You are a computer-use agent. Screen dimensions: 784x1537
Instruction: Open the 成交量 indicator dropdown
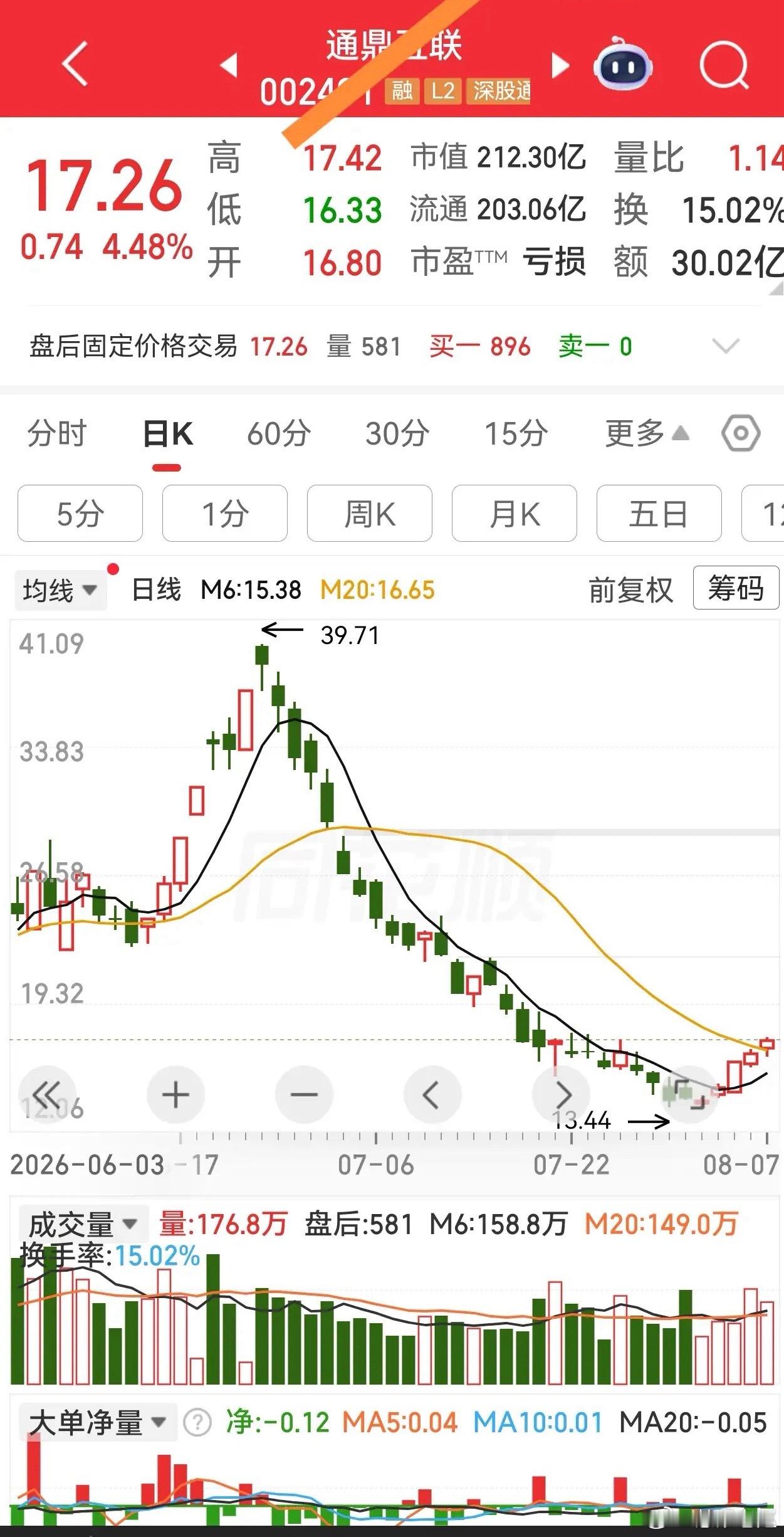tap(83, 1223)
